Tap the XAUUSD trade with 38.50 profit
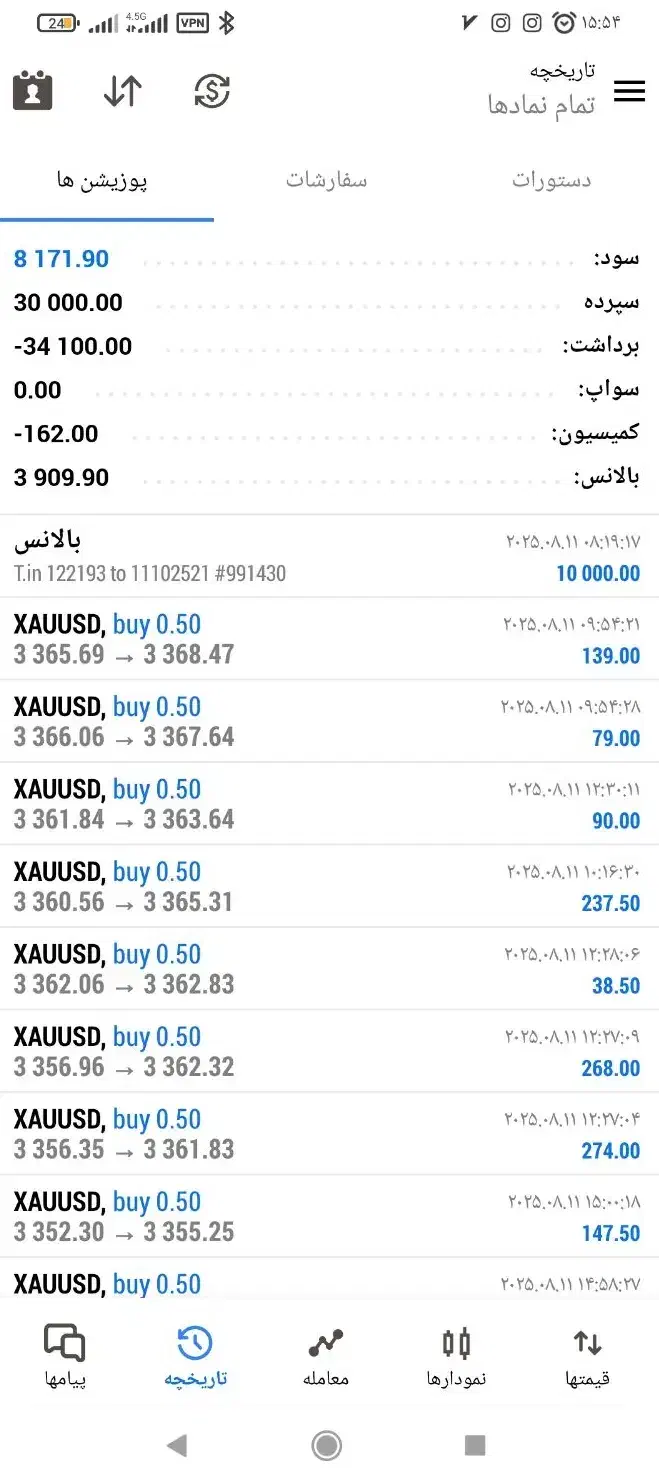 [x=329, y=969]
